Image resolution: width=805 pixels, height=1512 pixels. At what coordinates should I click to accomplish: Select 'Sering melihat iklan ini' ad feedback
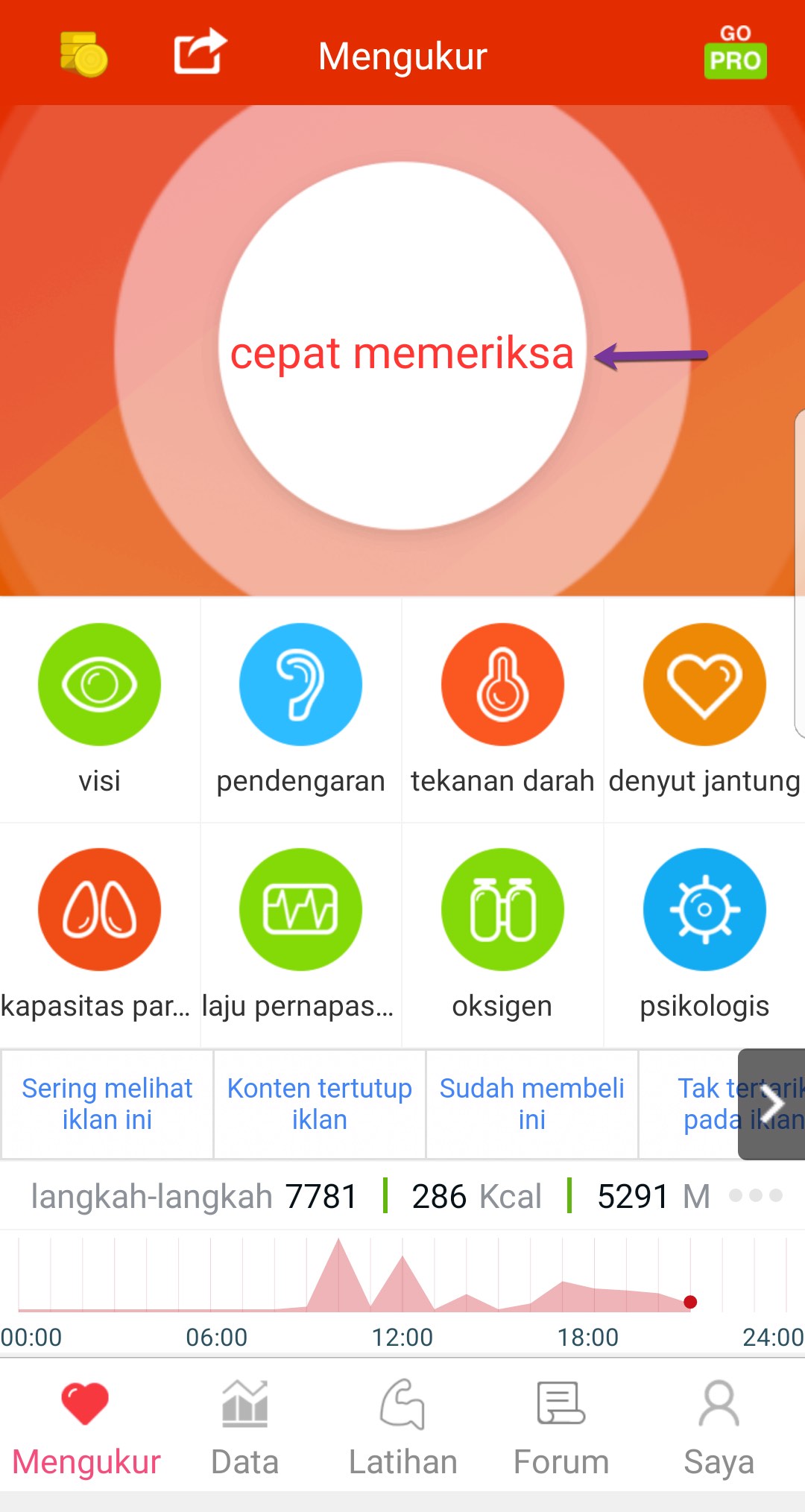pos(107,1104)
